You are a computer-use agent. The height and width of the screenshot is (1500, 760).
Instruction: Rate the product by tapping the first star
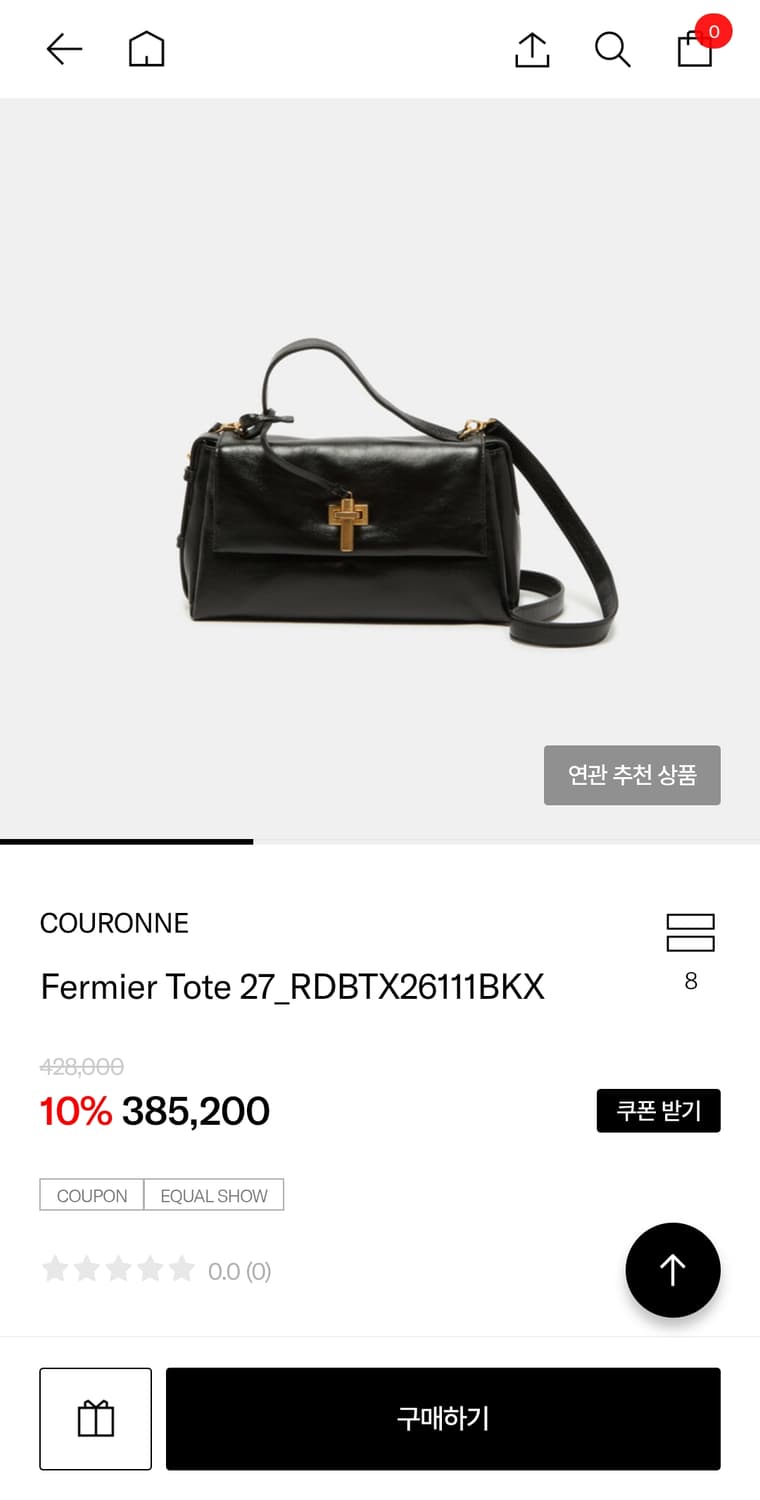[x=54, y=1268]
